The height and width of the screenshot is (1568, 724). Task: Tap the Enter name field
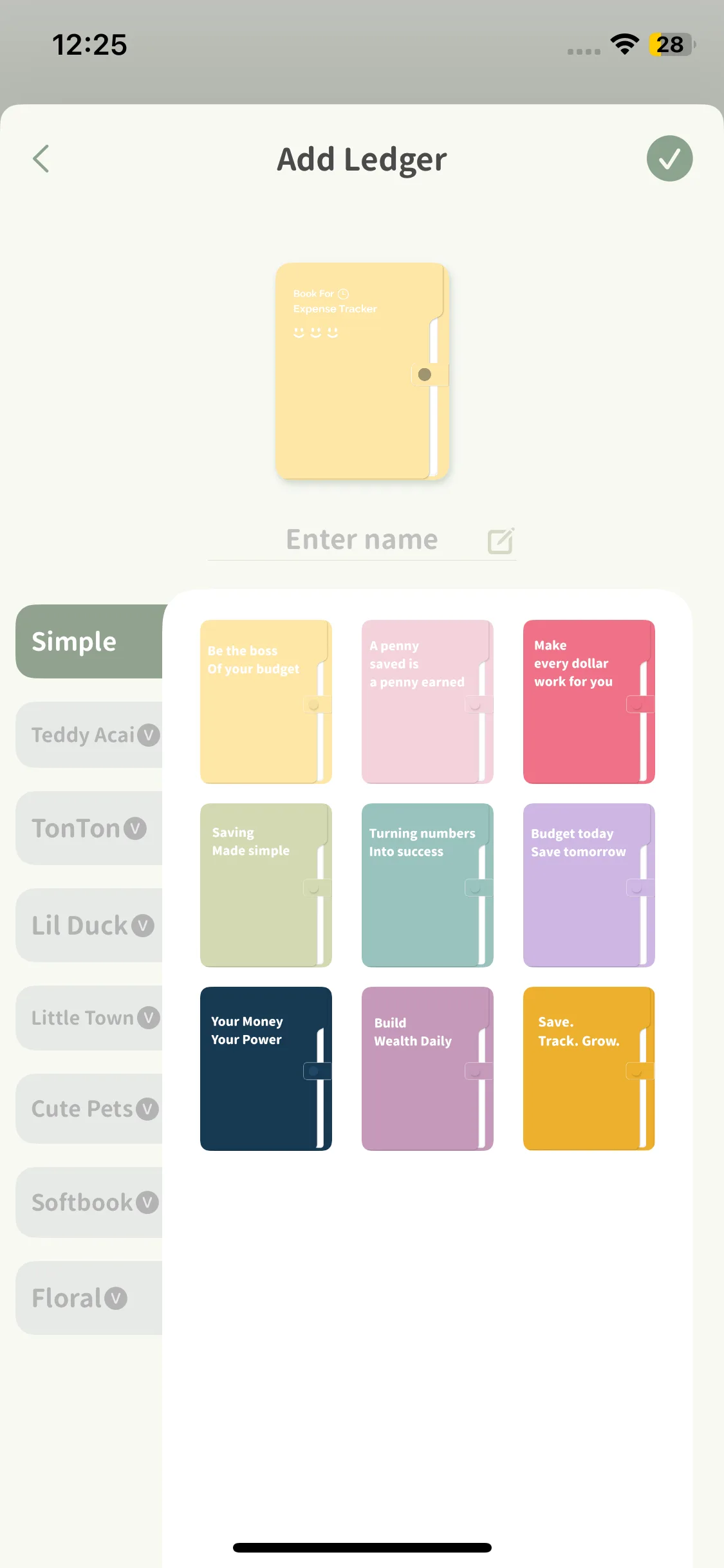coord(362,539)
